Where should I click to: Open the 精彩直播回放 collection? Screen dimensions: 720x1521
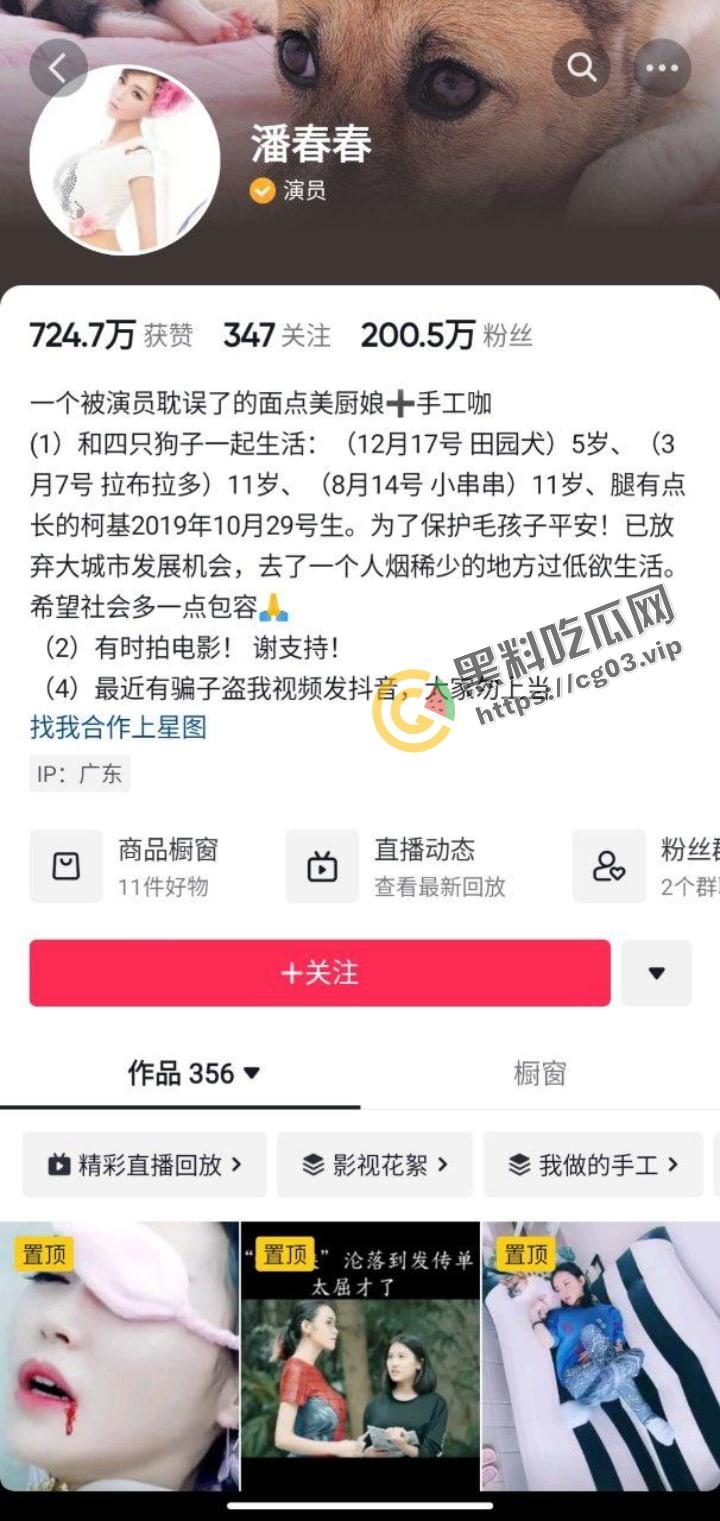(x=145, y=1165)
